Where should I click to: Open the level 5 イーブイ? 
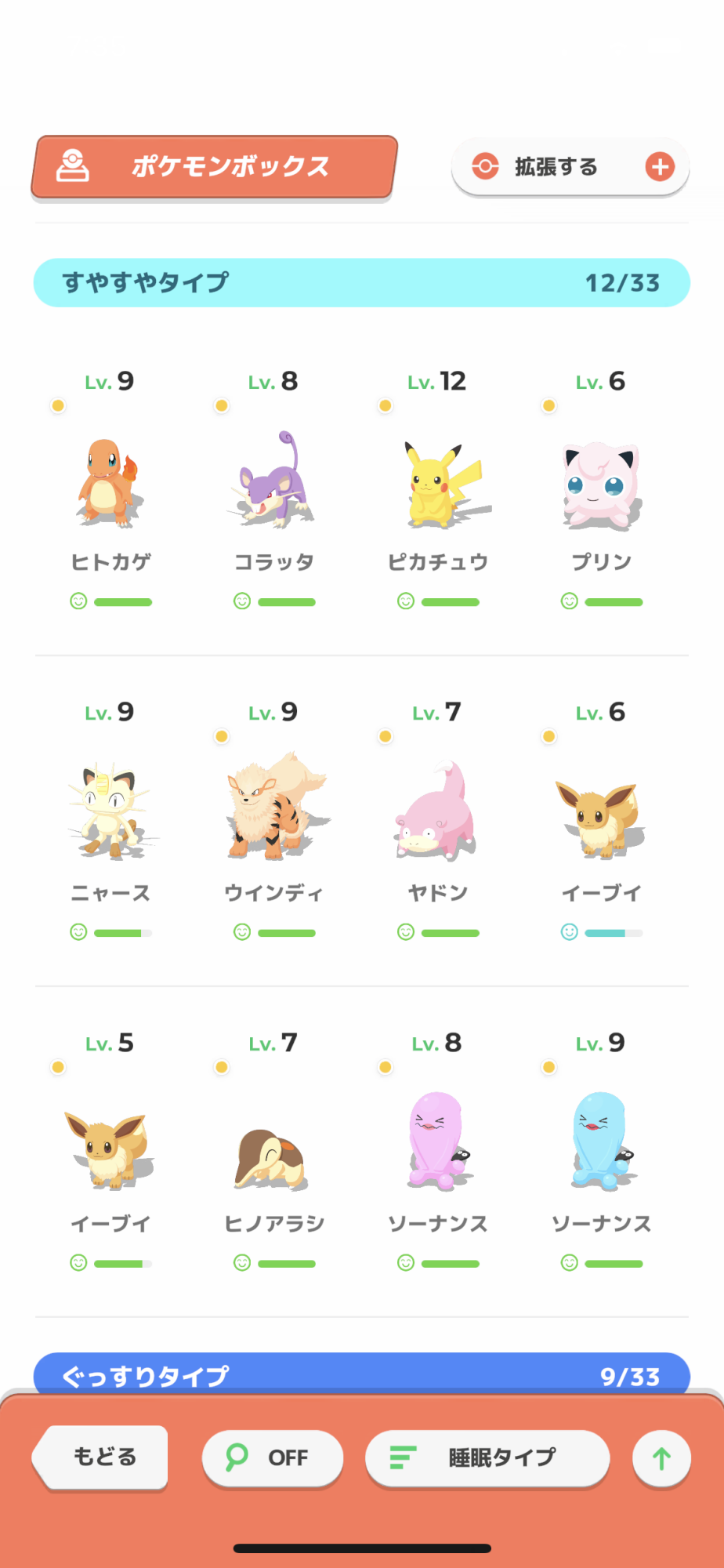pos(110,1152)
